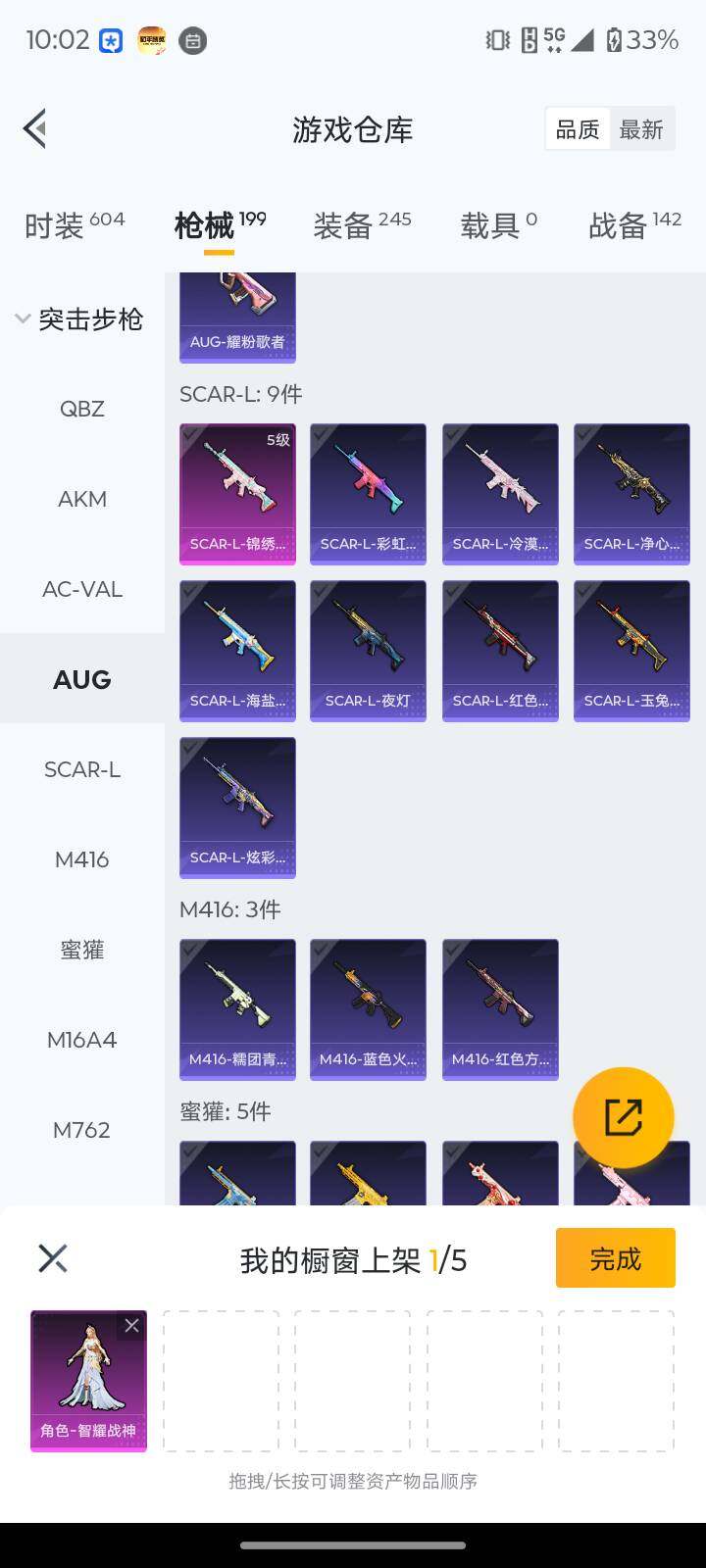Go back from the game warehouse

35,128
